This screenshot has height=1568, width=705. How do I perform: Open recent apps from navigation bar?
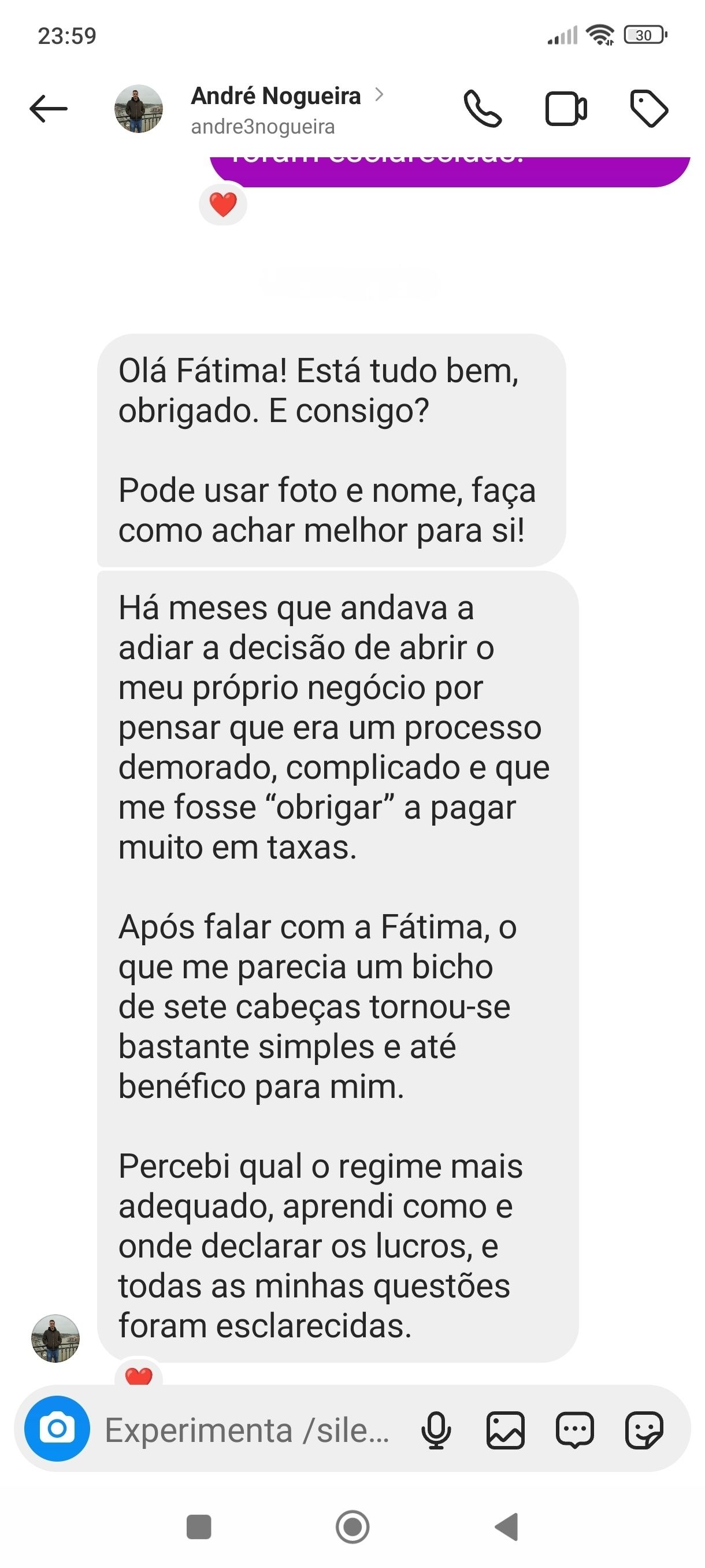199,1526
